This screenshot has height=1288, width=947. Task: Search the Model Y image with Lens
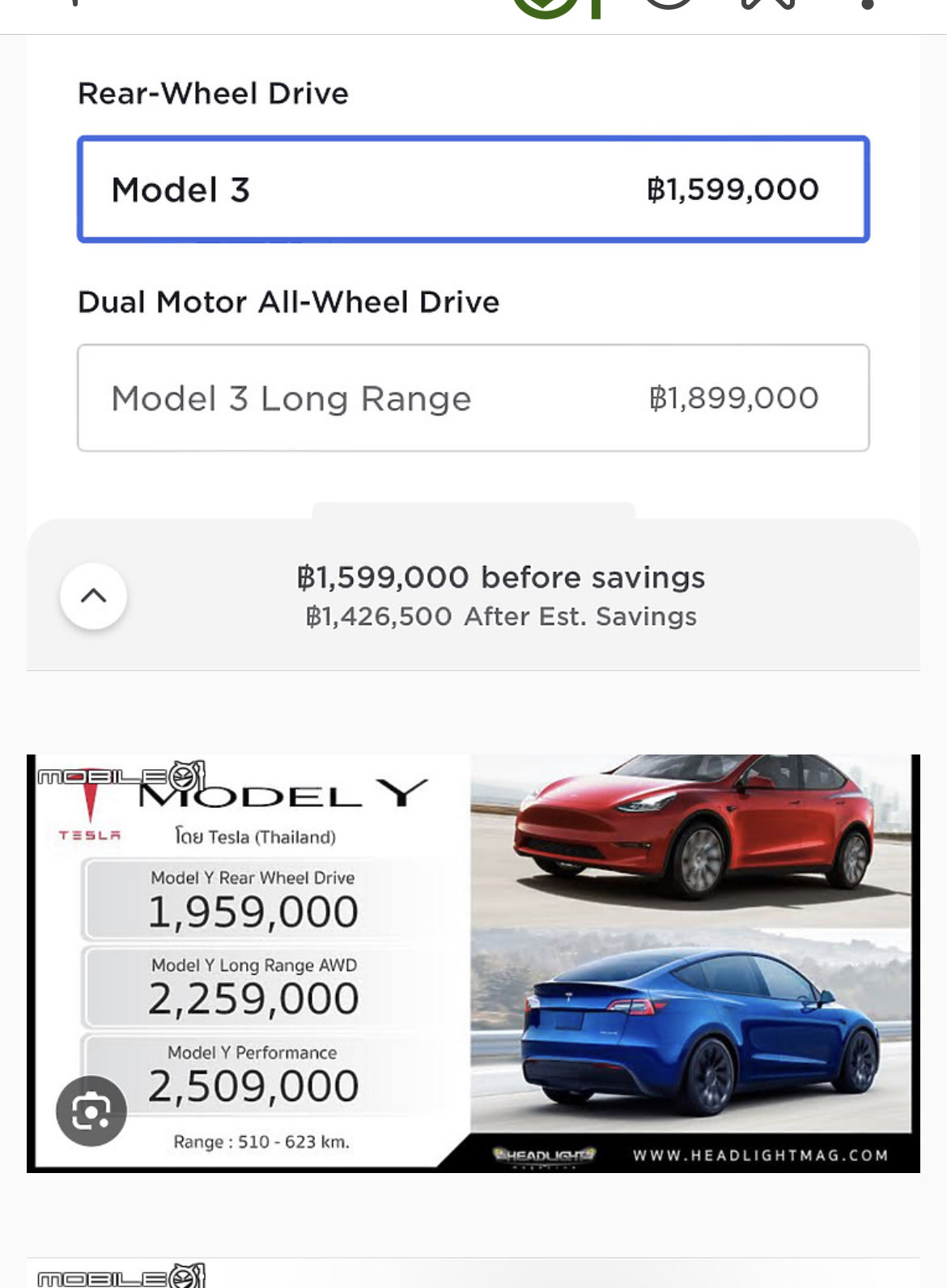(91, 1111)
